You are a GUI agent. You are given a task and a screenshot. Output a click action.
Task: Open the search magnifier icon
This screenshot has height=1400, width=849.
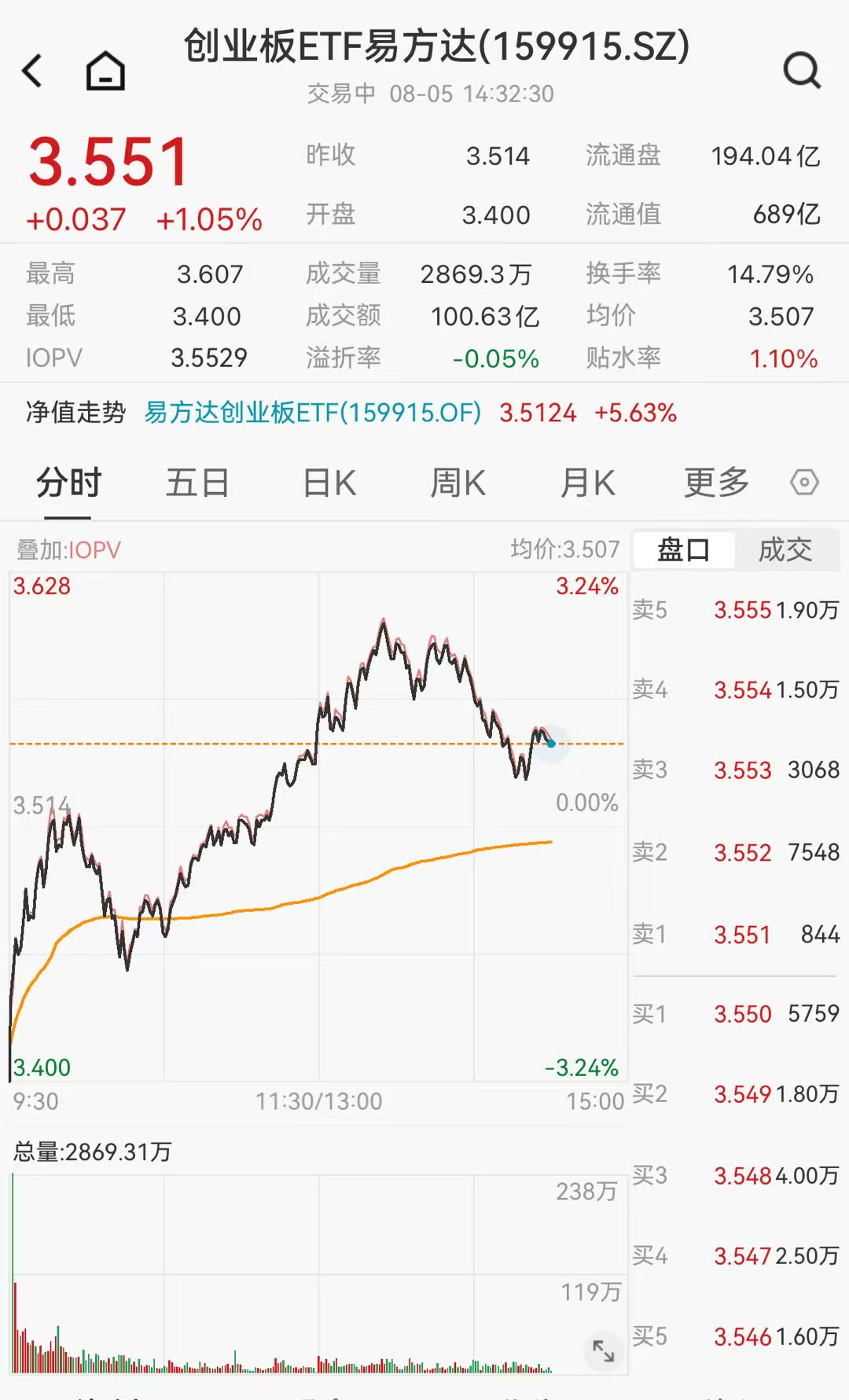tap(802, 71)
